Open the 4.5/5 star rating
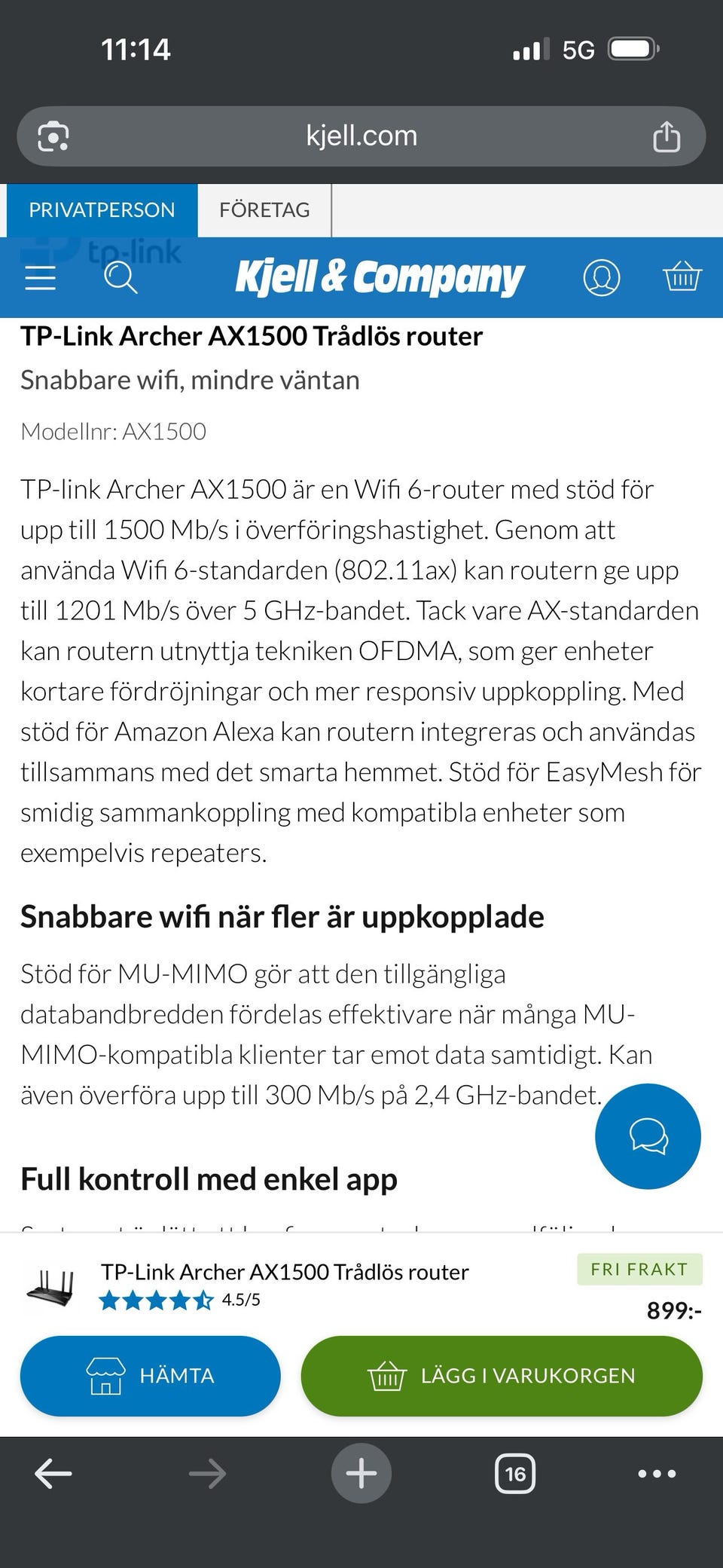This screenshot has height=1568, width=723. tap(179, 1300)
